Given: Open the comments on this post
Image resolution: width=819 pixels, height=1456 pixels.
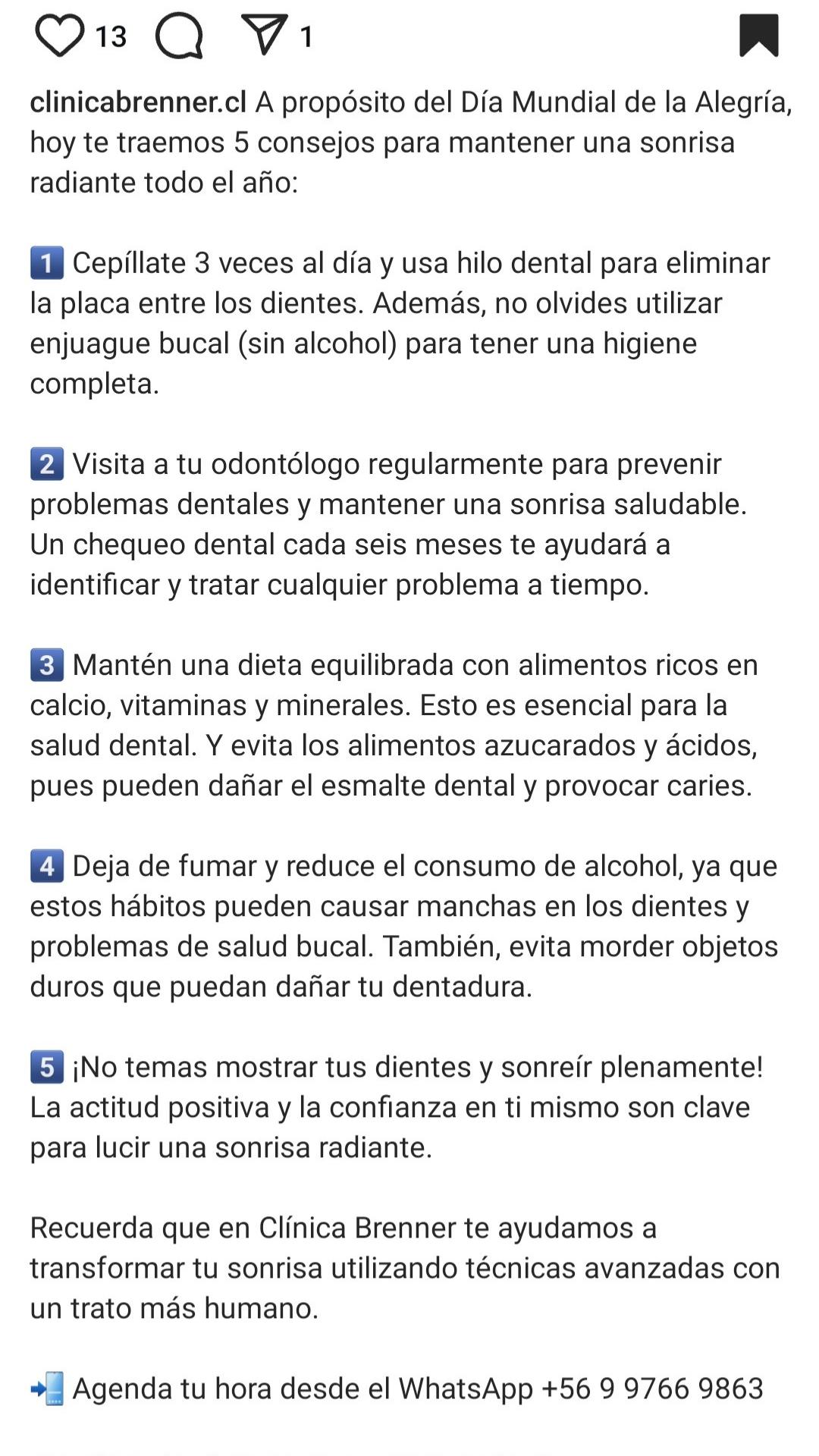Looking at the screenshot, I should 179,36.
